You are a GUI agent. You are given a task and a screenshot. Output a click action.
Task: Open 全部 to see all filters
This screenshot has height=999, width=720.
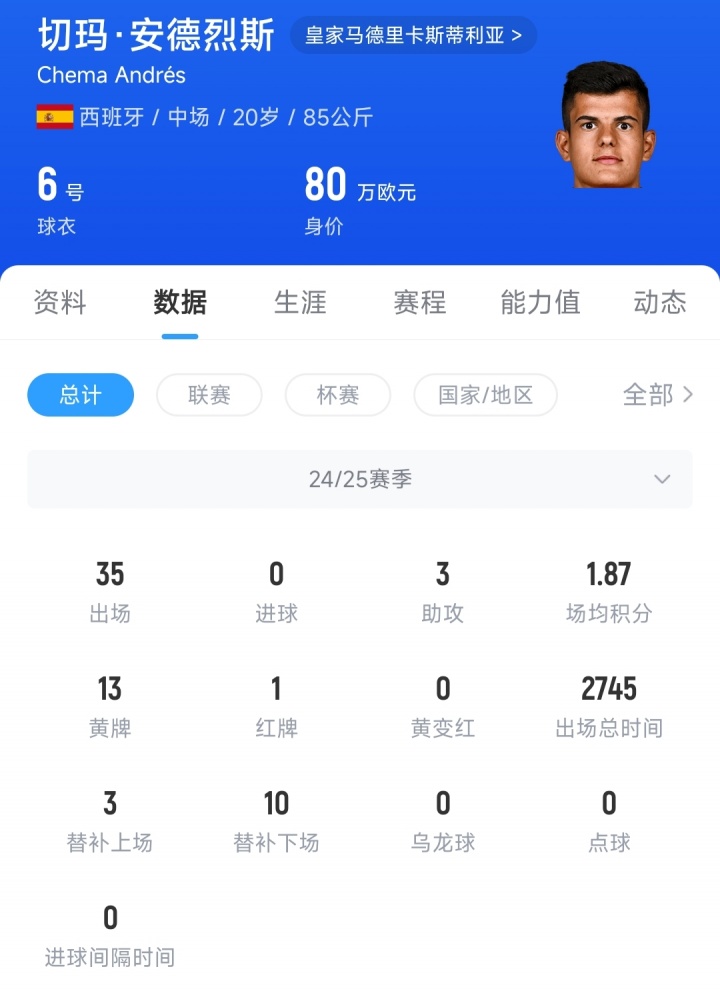click(x=657, y=395)
